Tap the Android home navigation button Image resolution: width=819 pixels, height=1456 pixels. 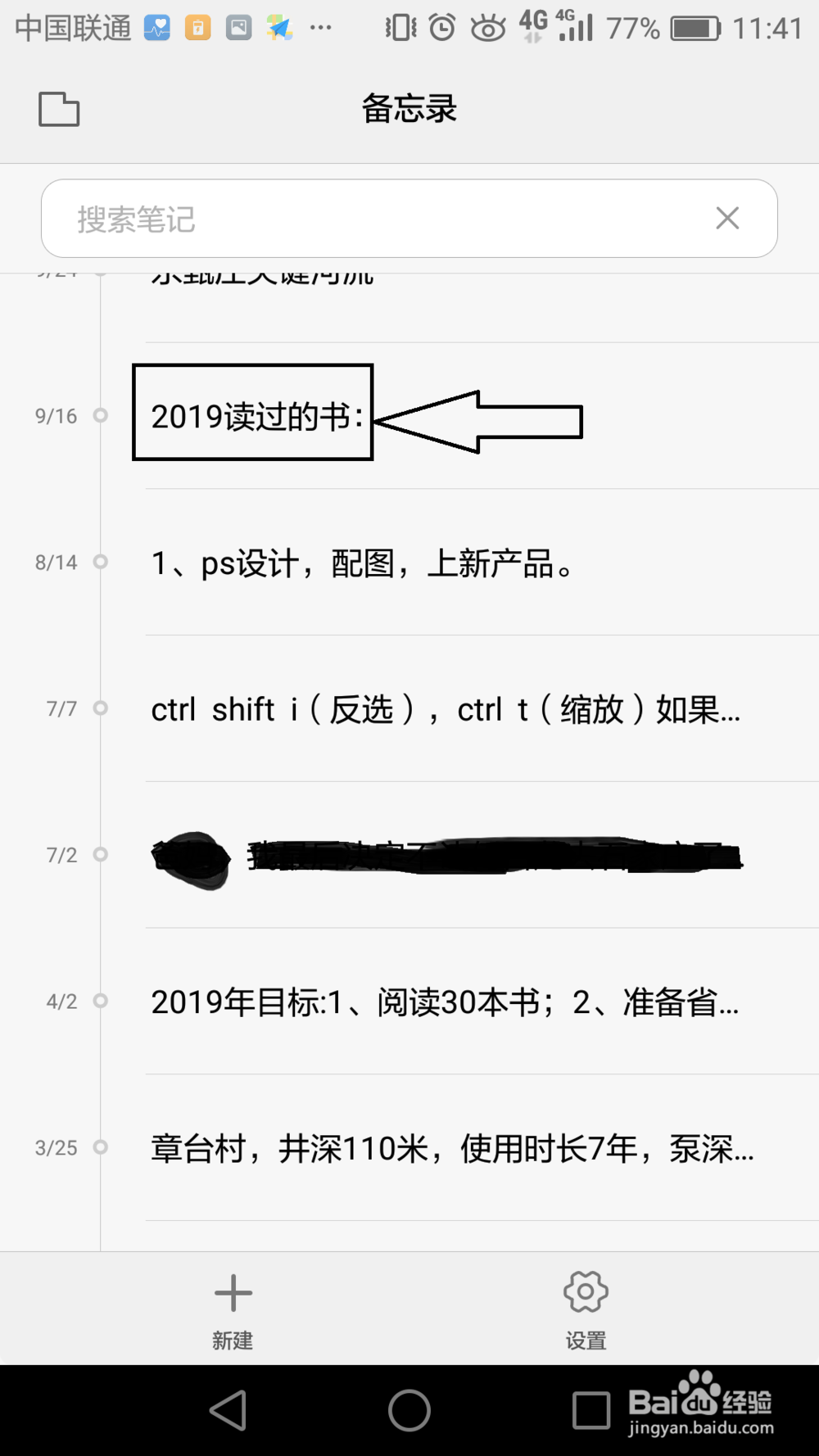click(409, 1409)
